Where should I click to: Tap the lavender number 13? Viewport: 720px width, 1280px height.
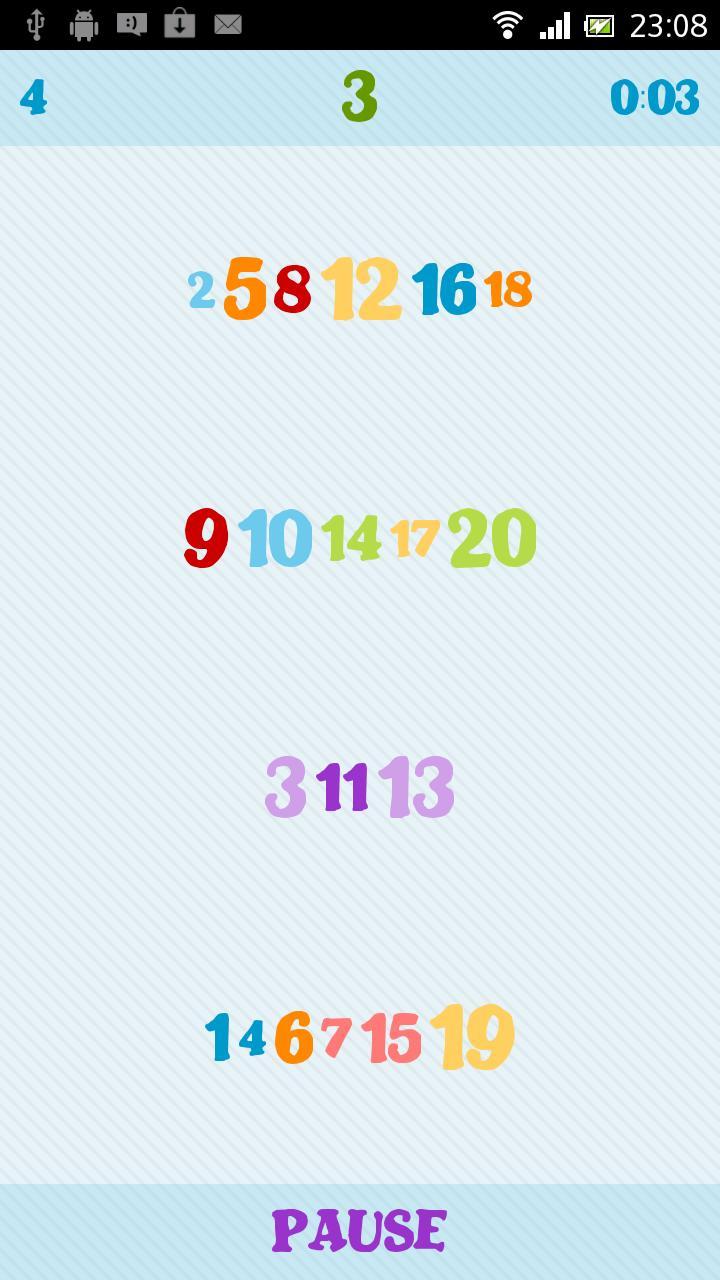pos(417,788)
